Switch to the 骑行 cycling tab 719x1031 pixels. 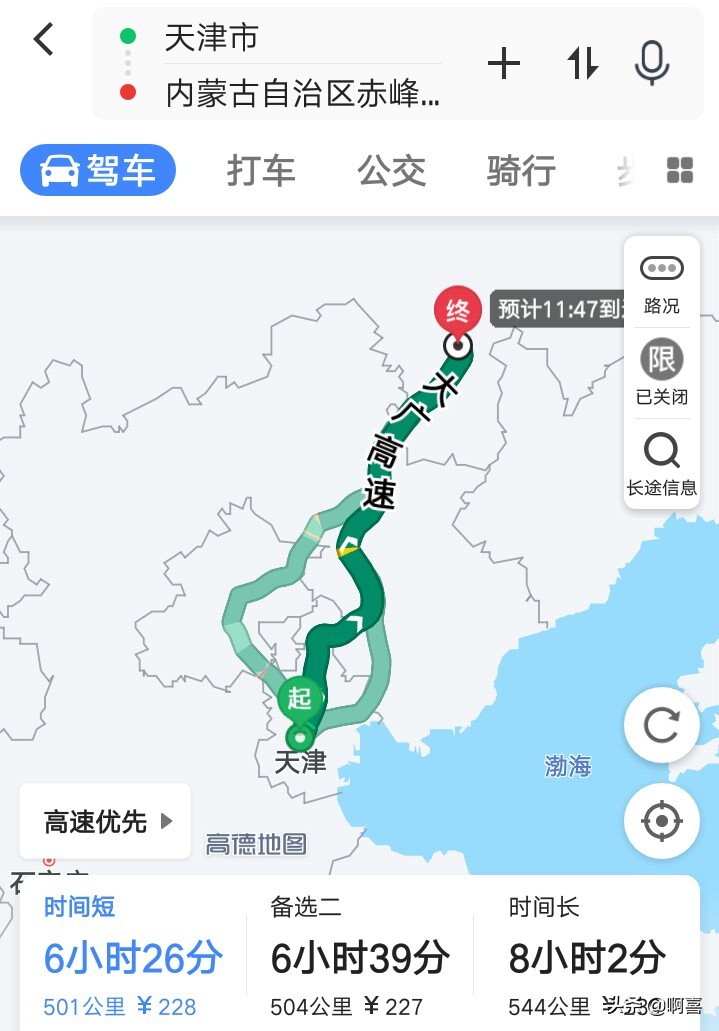point(521,171)
